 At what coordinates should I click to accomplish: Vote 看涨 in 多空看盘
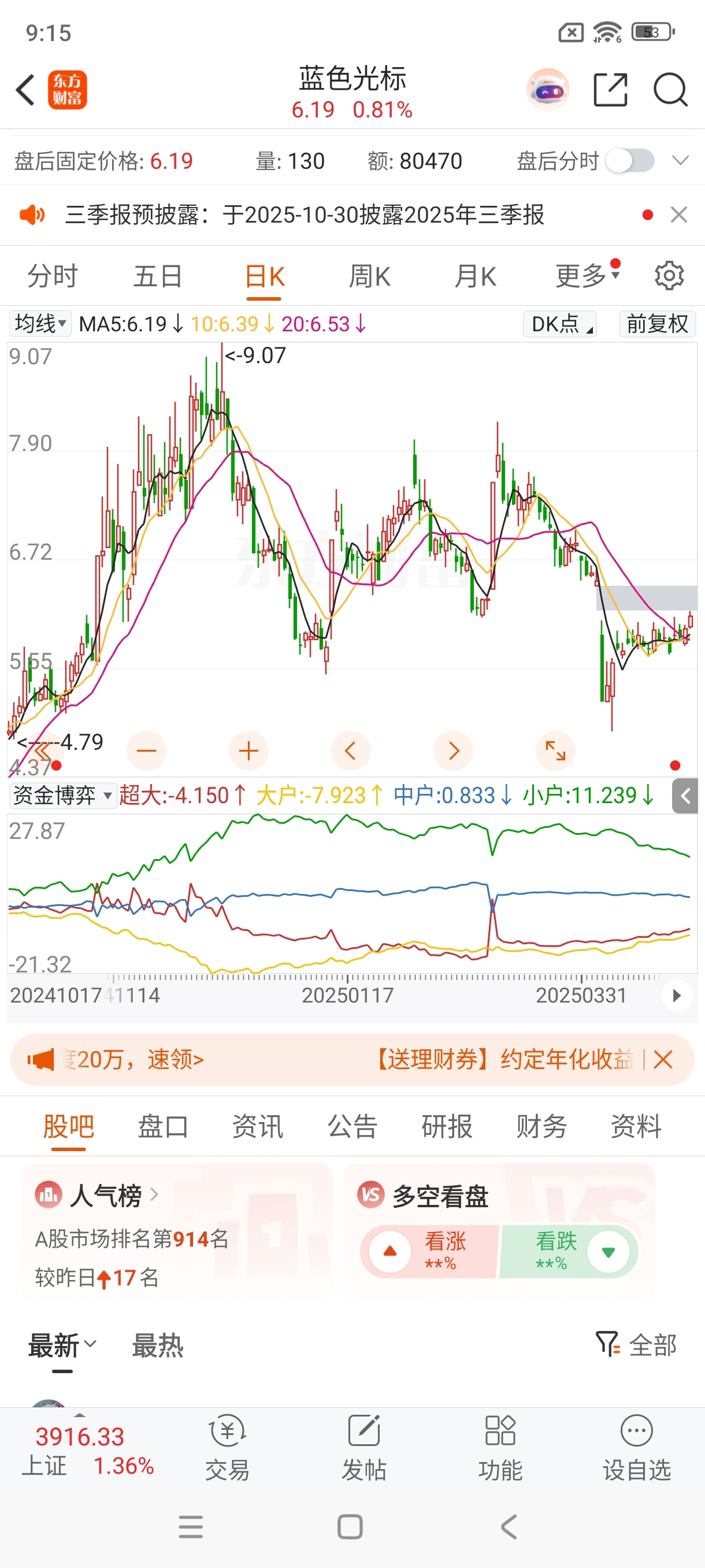[x=430, y=1252]
